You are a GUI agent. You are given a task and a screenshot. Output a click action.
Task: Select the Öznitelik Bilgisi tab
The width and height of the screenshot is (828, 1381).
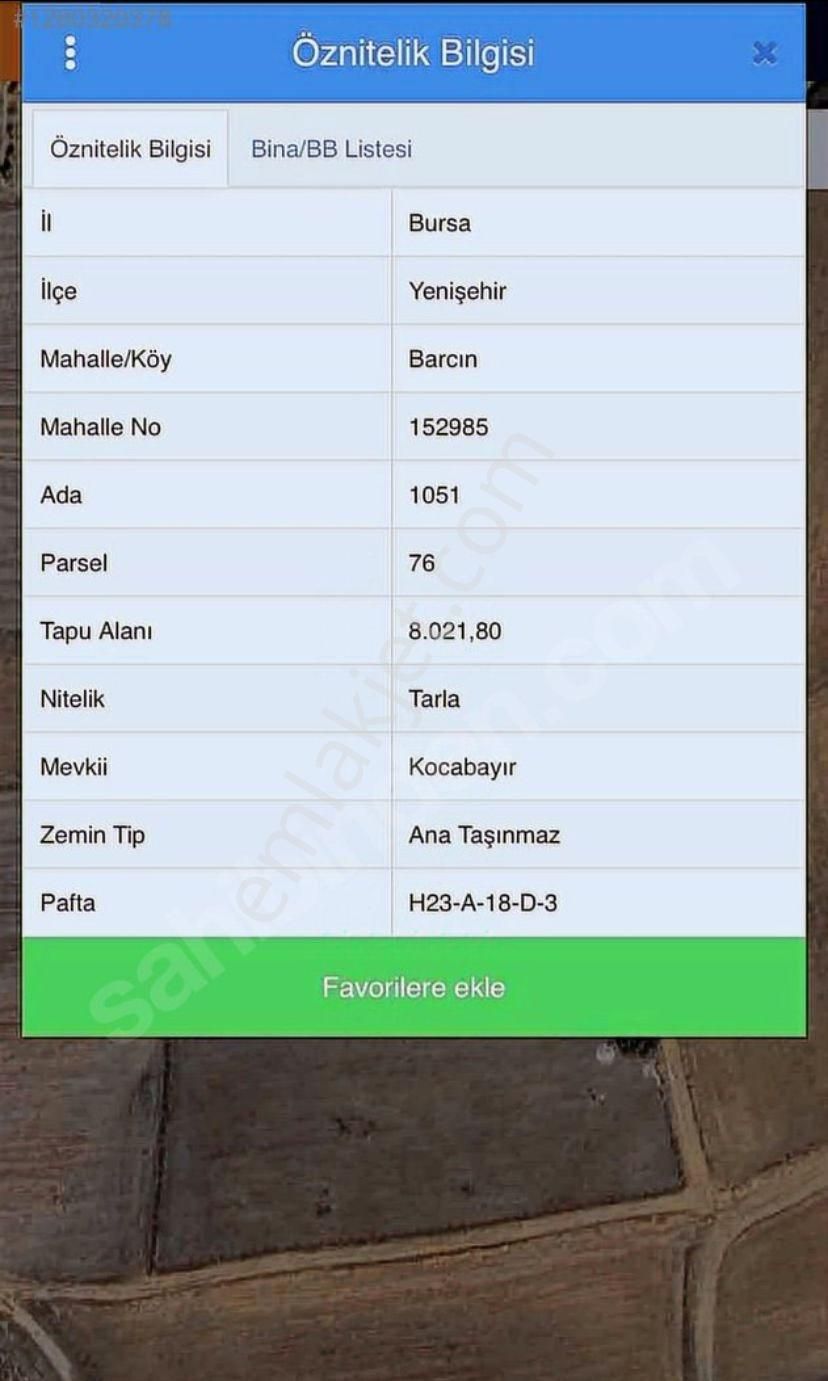130,149
